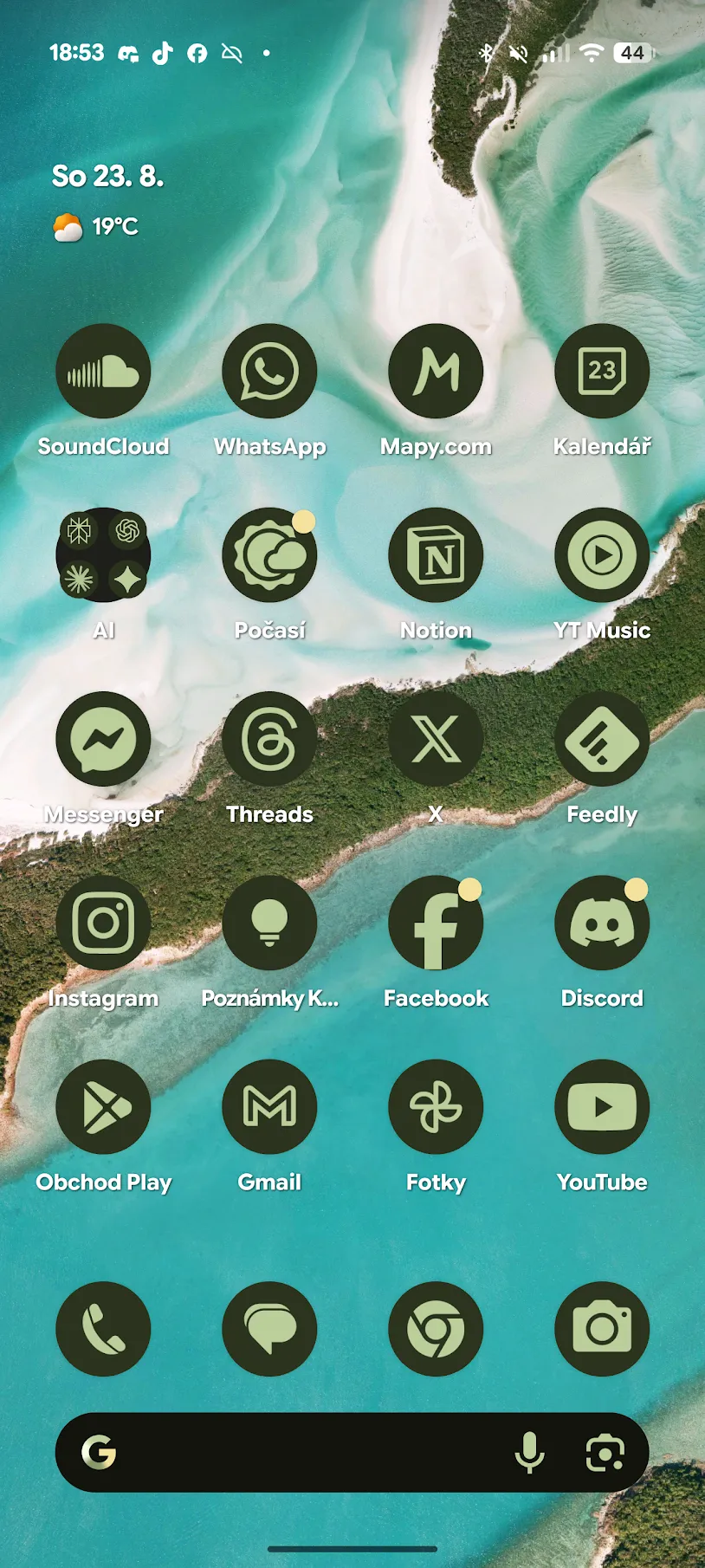The image size is (705, 1568).
Task: Open the phone dialer in the dock
Action: point(103,1329)
